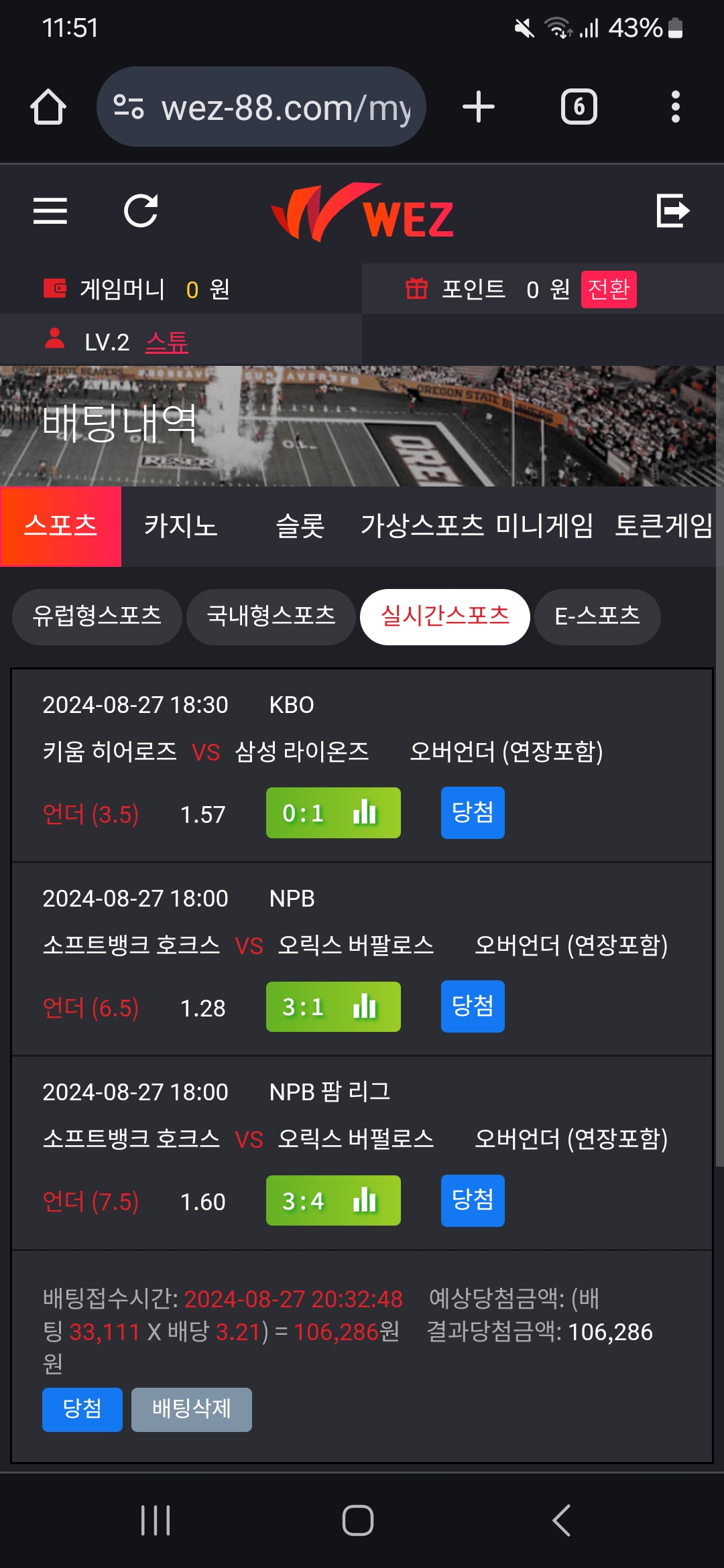Tap the 전환 point conversion button
Screen dimensions: 724x1568
(608, 289)
